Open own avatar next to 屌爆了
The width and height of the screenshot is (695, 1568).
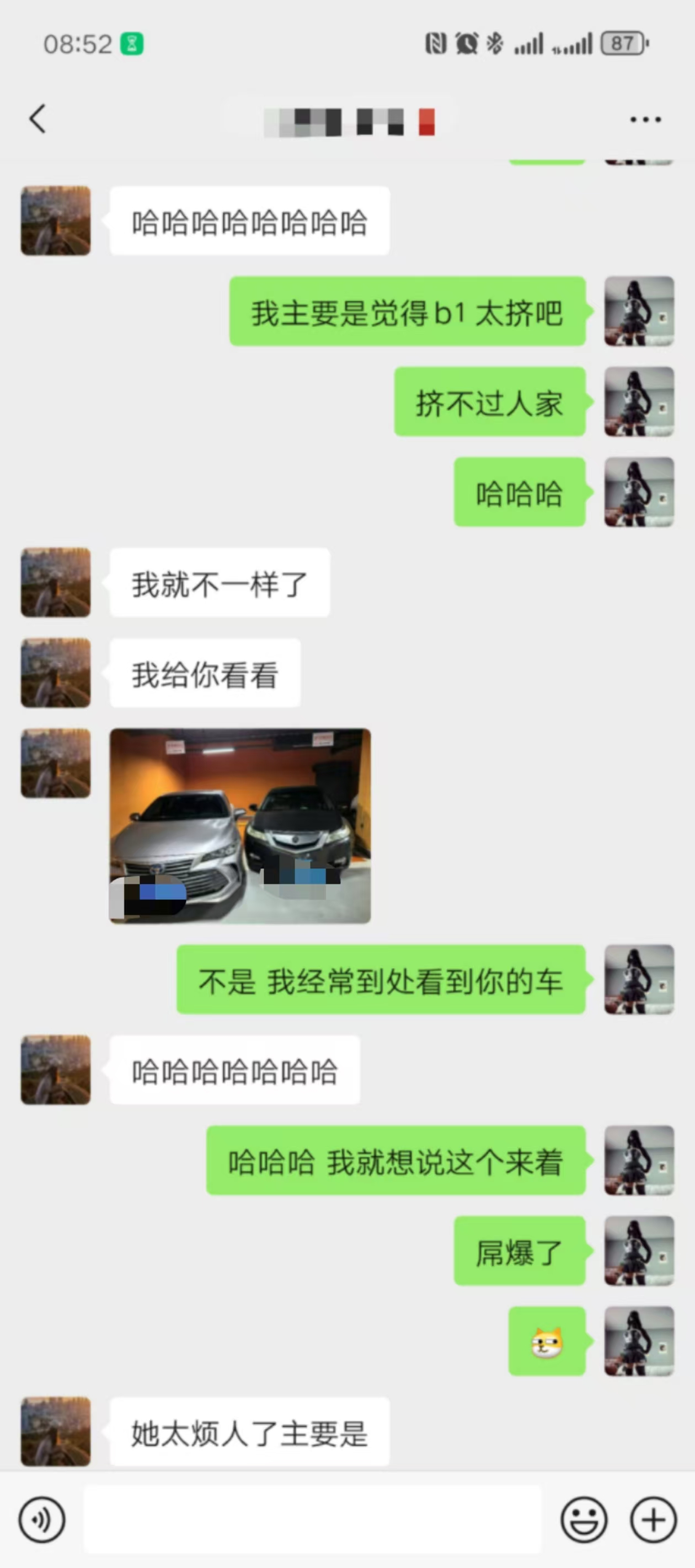click(638, 1251)
